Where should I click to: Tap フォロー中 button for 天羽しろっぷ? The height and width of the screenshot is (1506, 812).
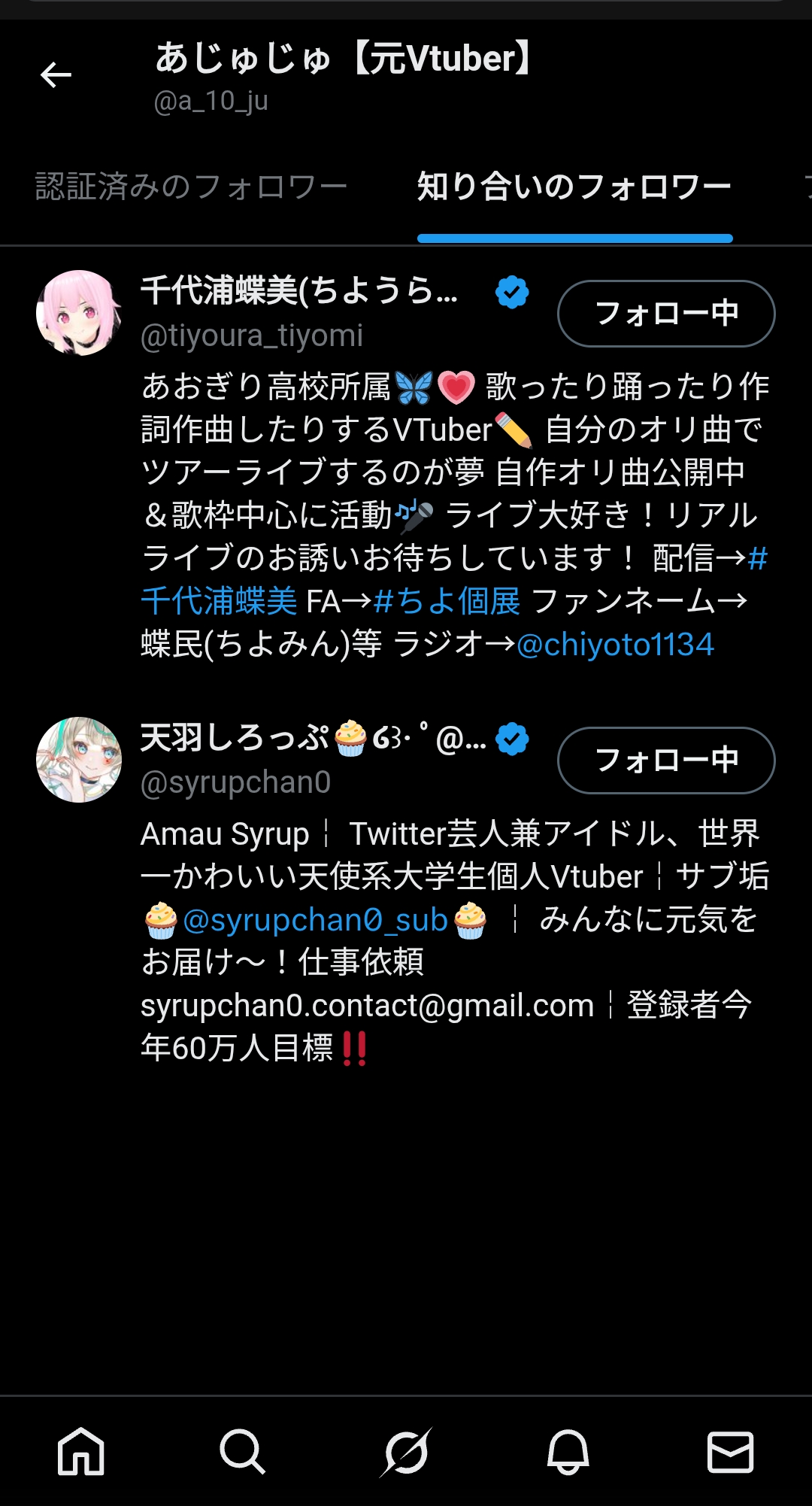pos(665,761)
